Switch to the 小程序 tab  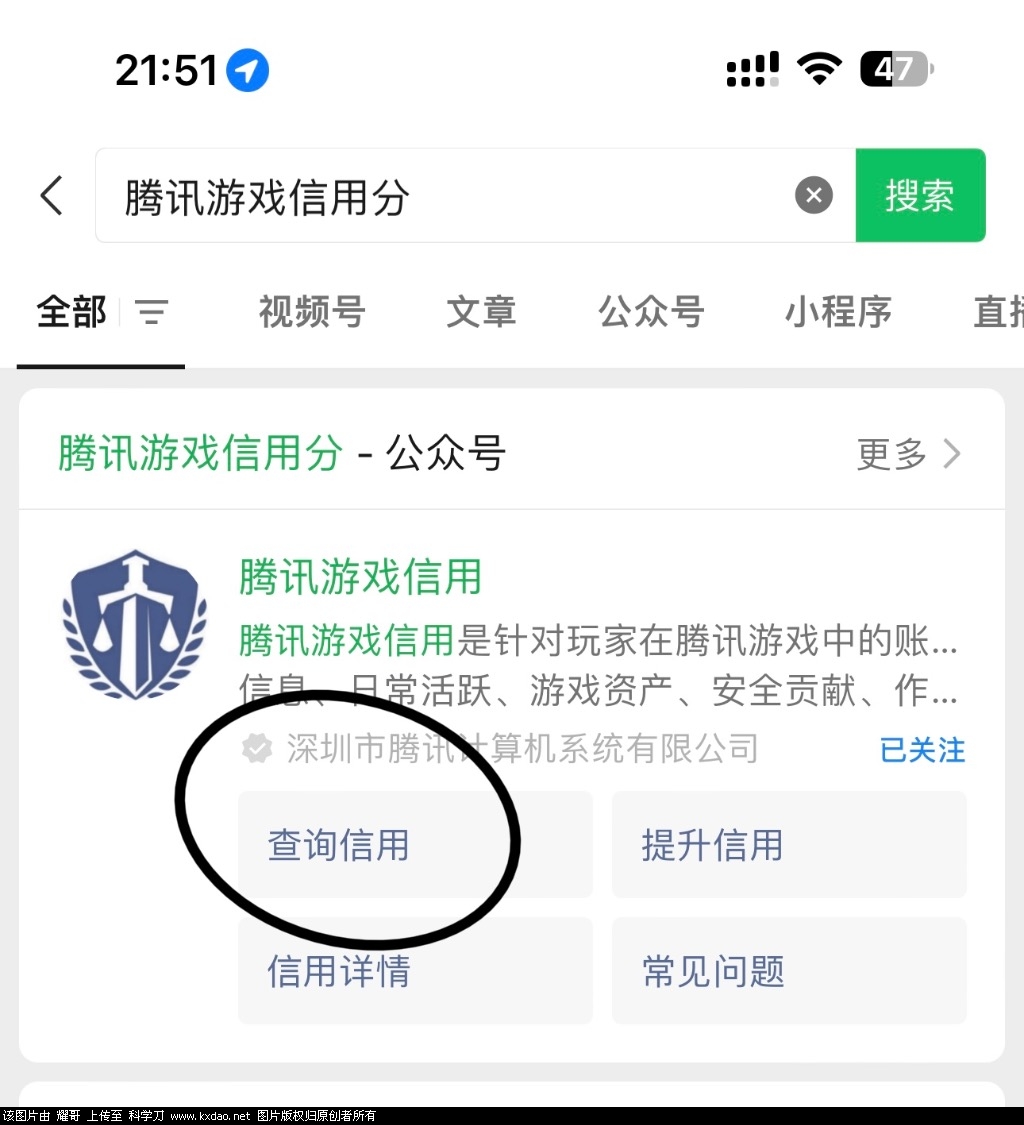(x=838, y=313)
